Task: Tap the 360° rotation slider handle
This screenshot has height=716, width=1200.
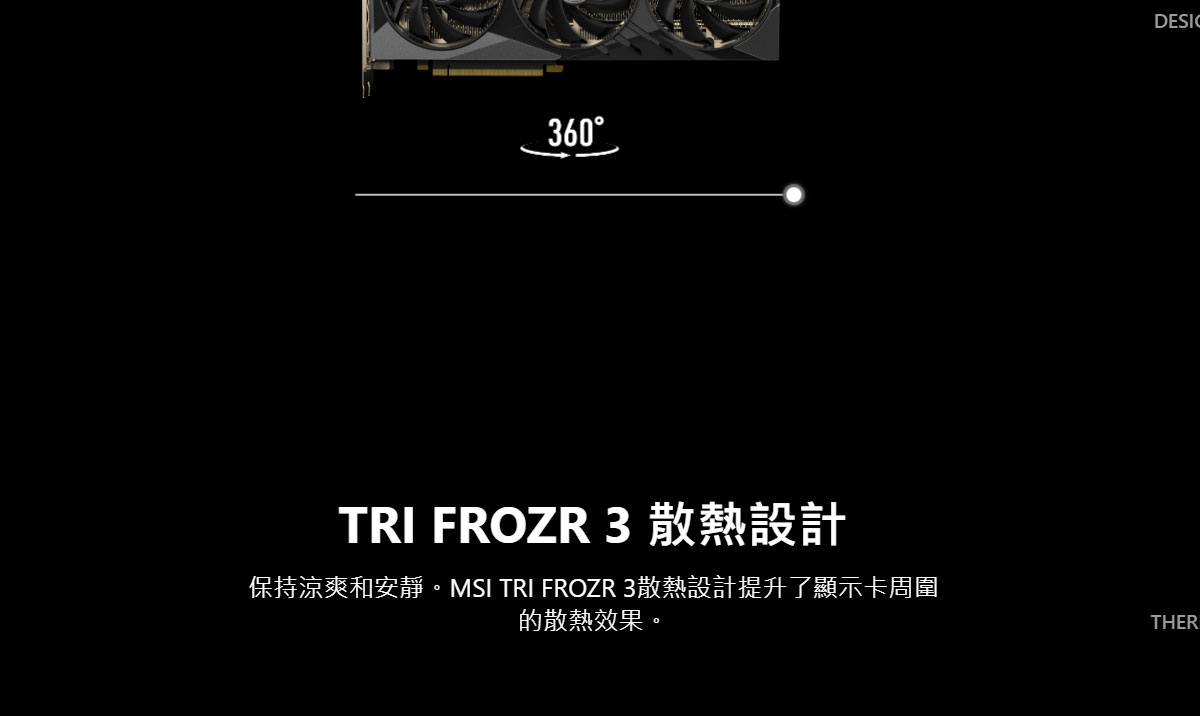Action: click(793, 194)
